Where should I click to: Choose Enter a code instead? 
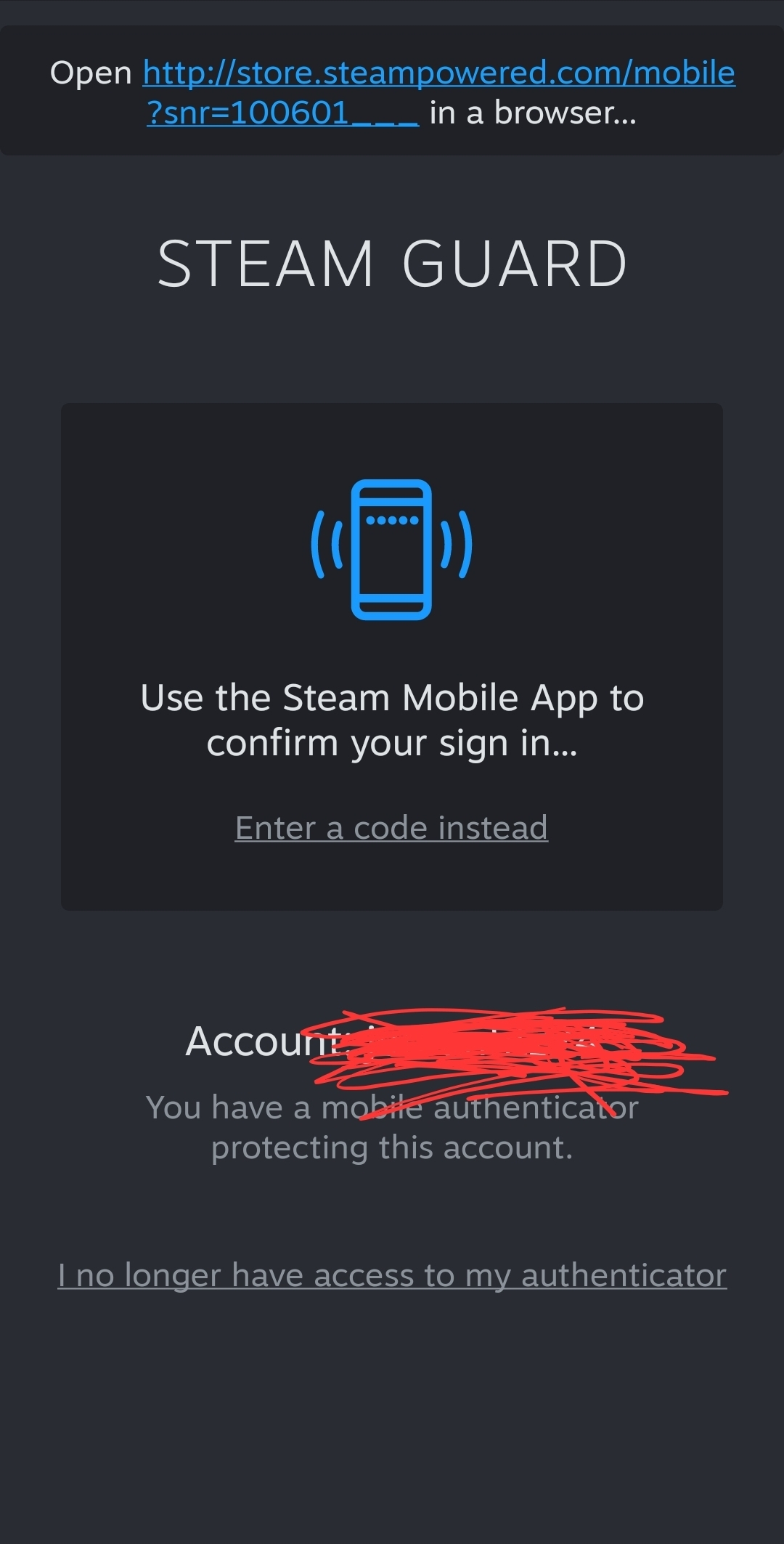(391, 828)
